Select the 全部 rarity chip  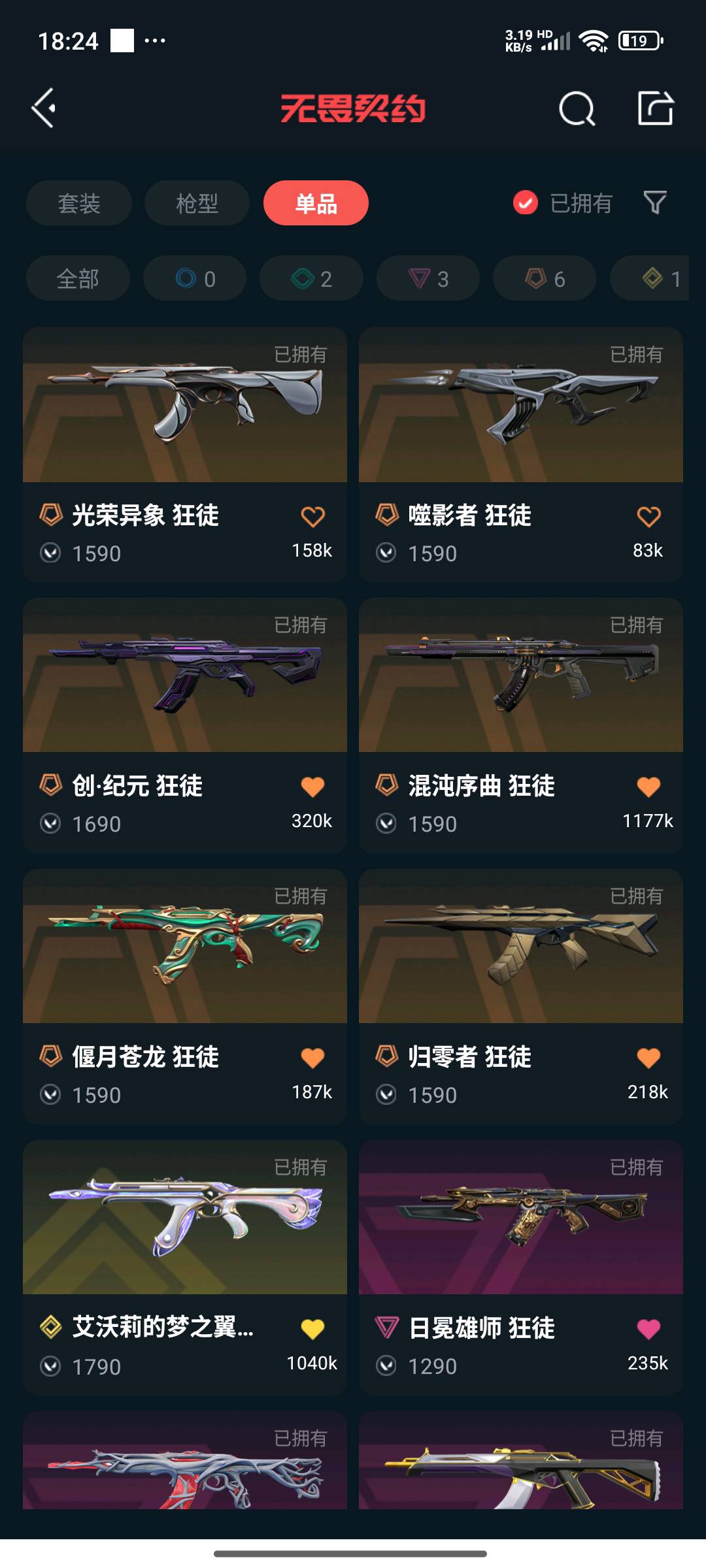78,279
